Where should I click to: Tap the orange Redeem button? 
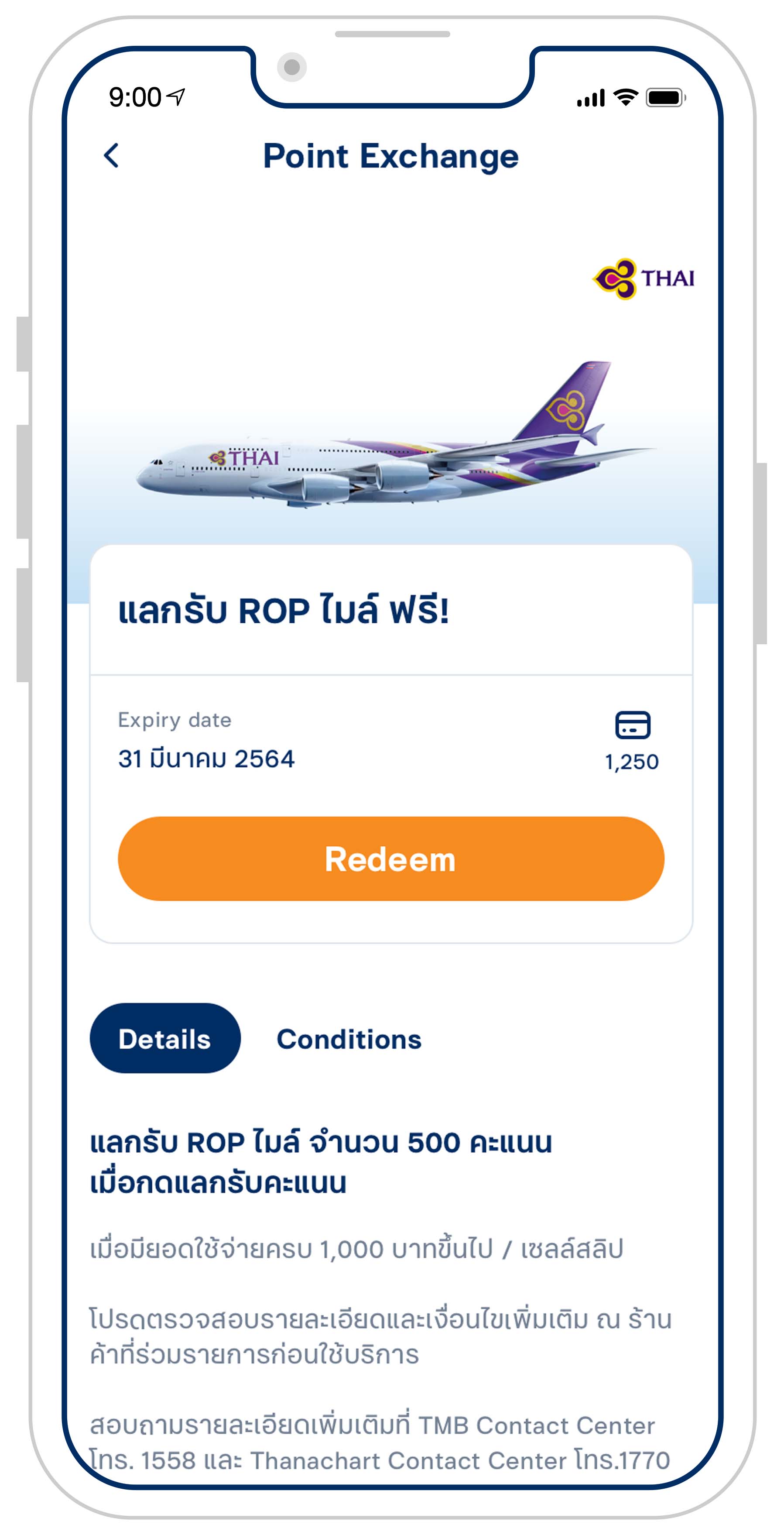click(391, 859)
